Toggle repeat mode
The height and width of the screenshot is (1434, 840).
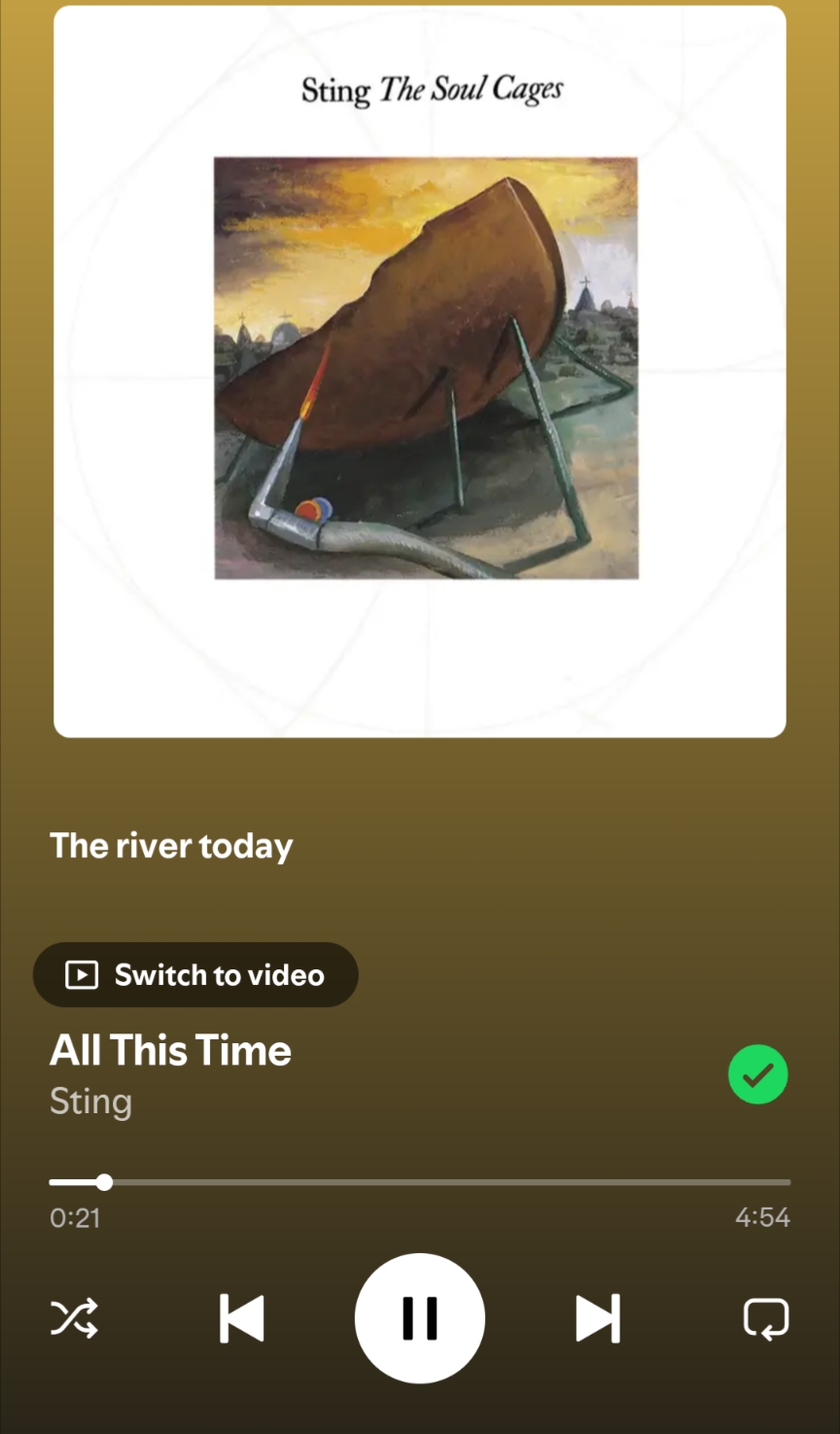(765, 1318)
